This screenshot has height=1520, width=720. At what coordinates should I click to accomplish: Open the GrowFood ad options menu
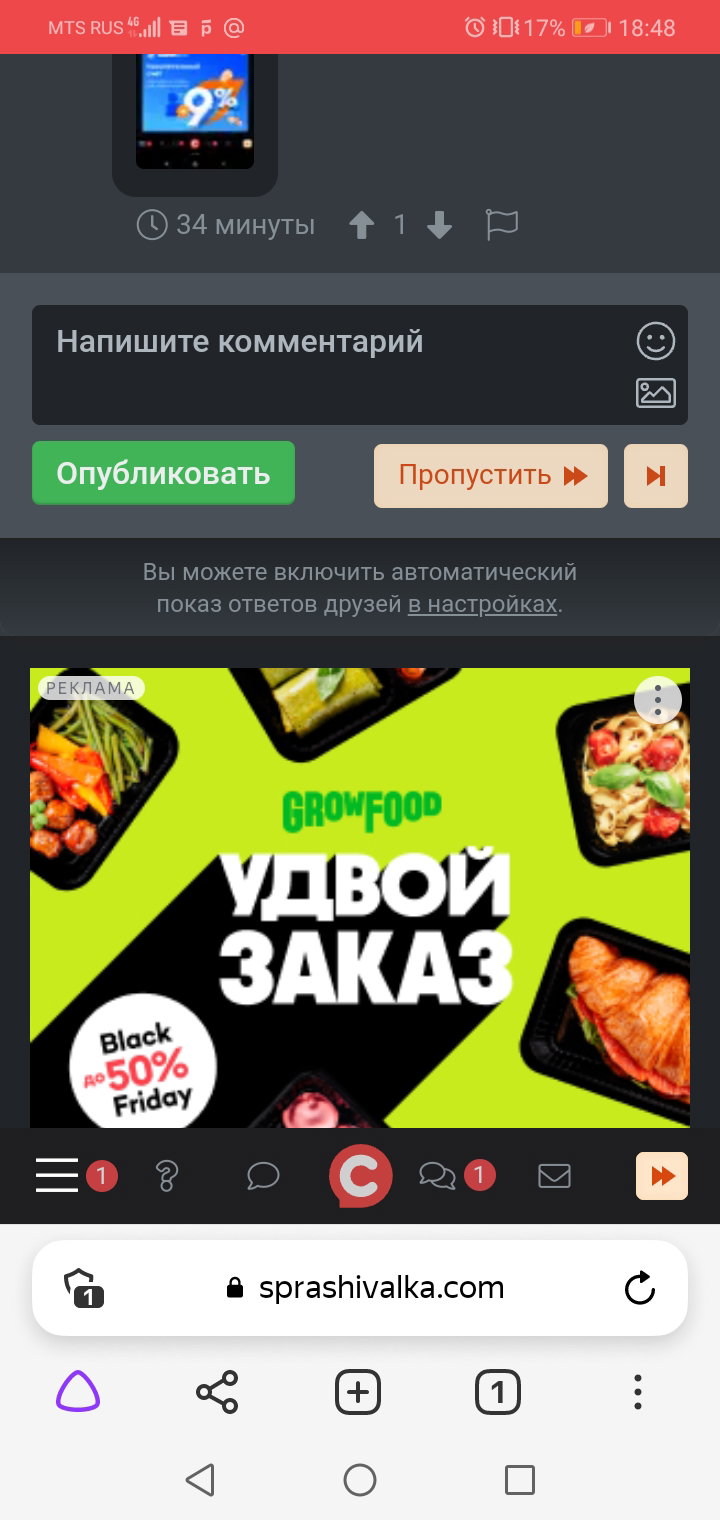(658, 701)
